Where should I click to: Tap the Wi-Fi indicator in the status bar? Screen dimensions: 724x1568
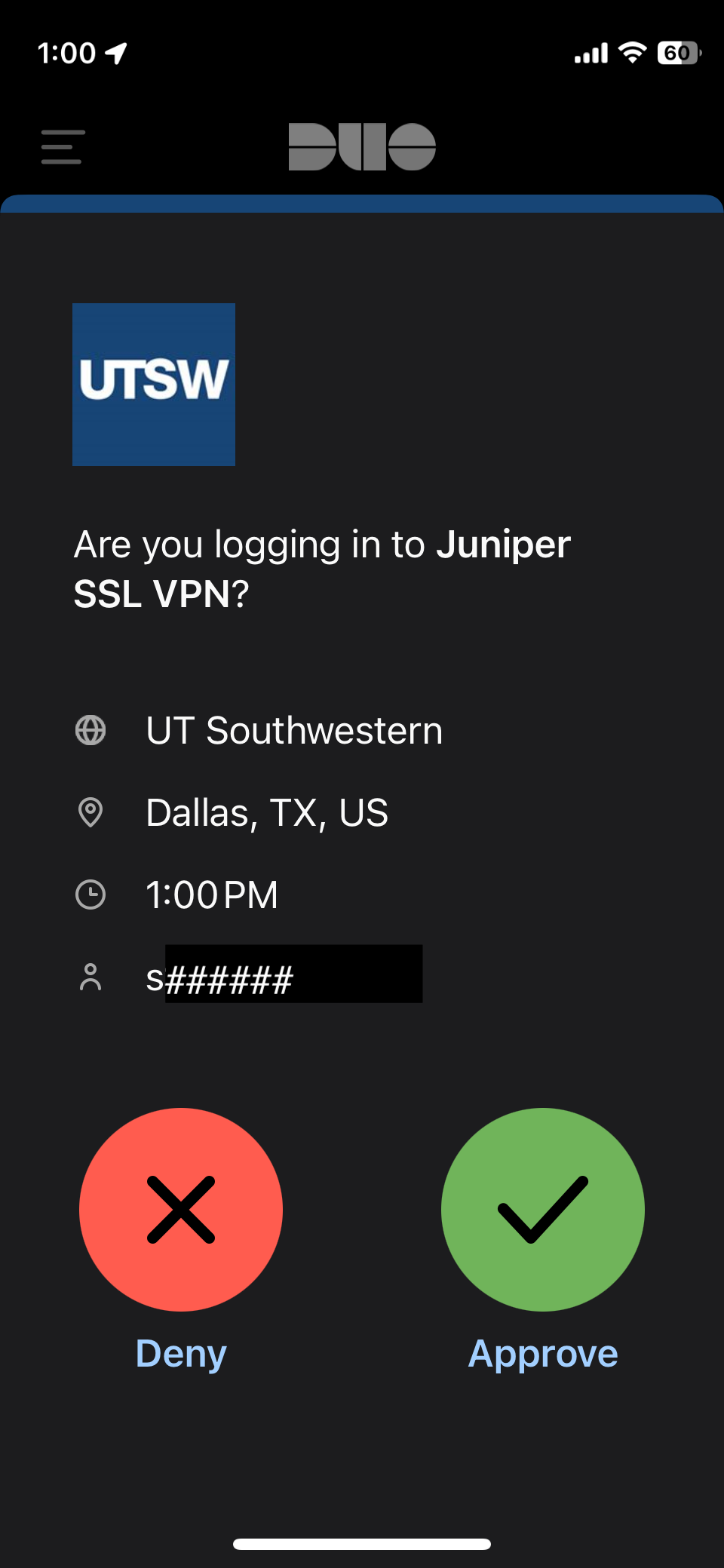click(632, 51)
